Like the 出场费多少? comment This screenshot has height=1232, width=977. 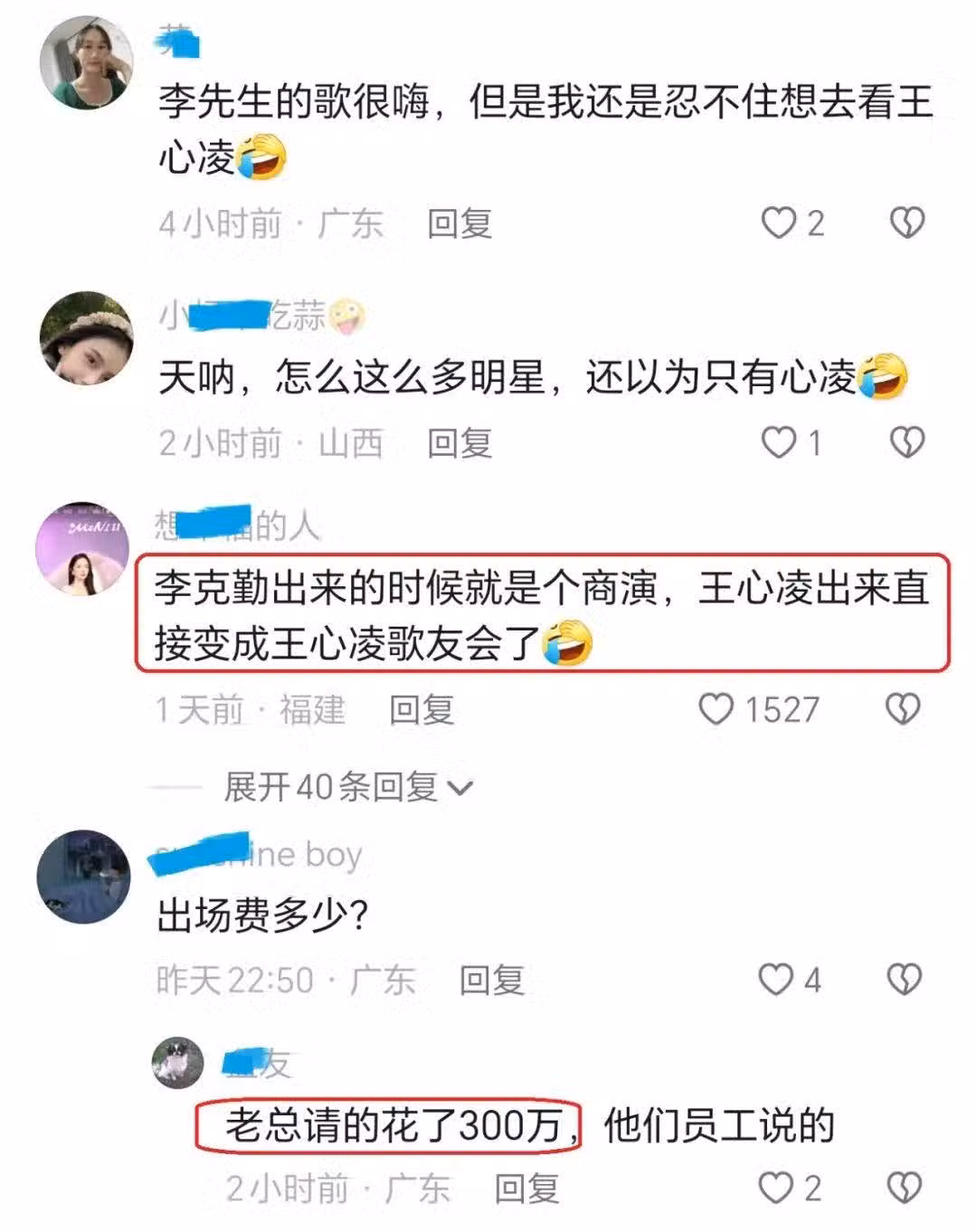(x=775, y=980)
